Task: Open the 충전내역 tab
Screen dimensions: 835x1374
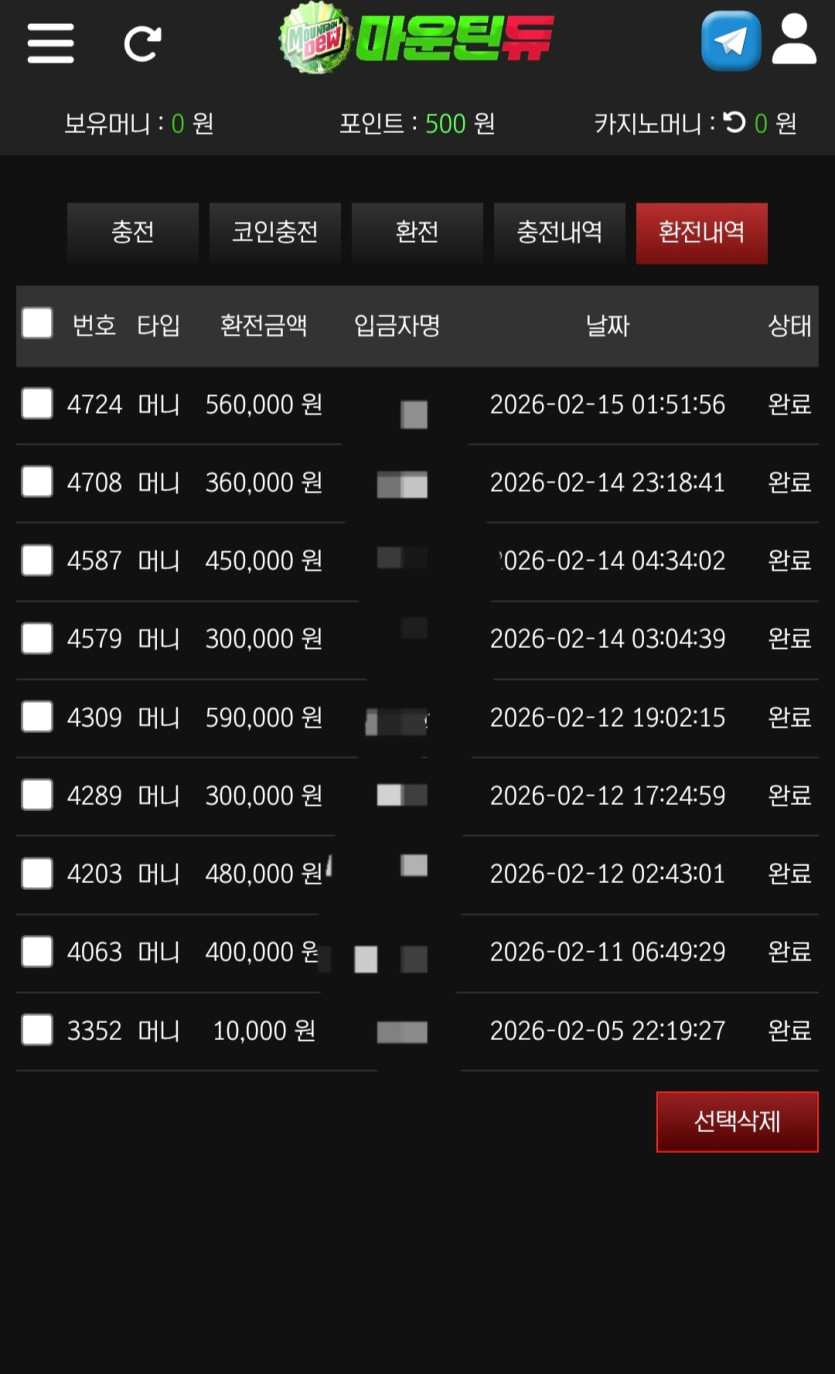Action: click(x=559, y=233)
